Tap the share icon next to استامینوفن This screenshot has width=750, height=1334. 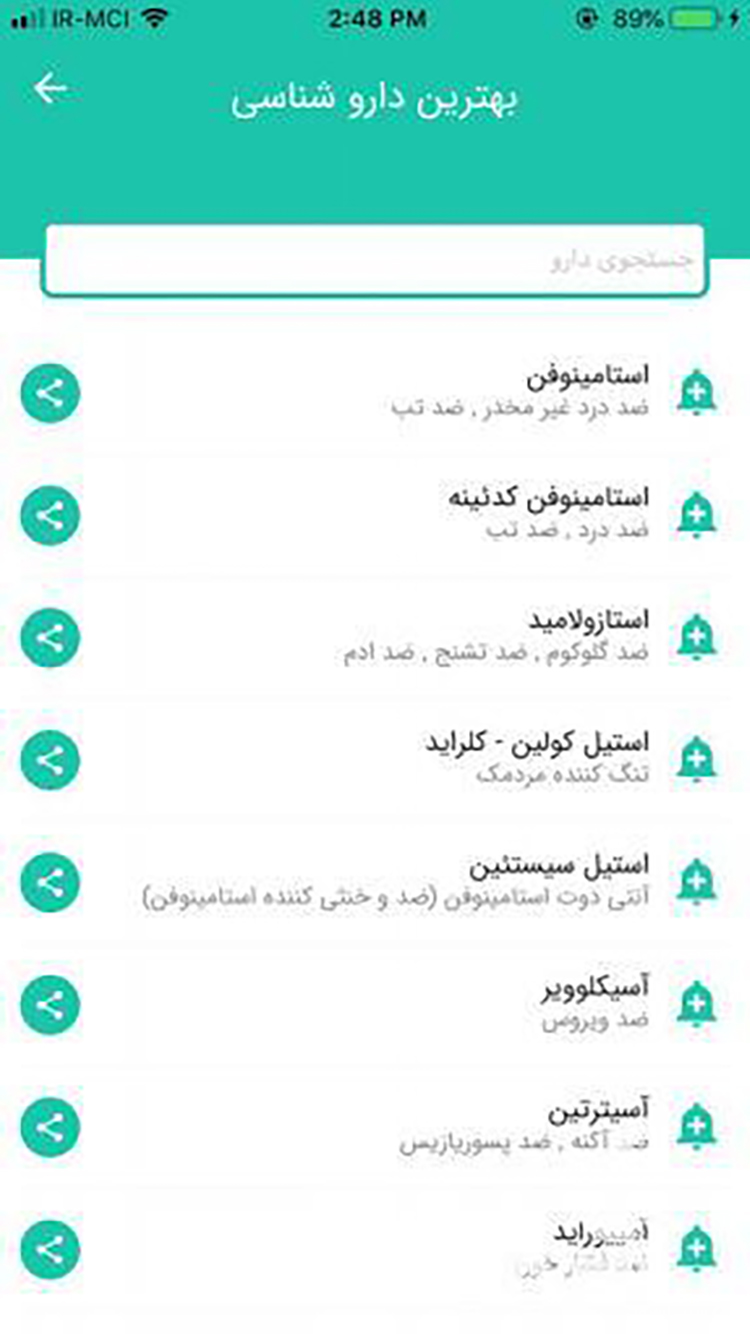(48, 393)
